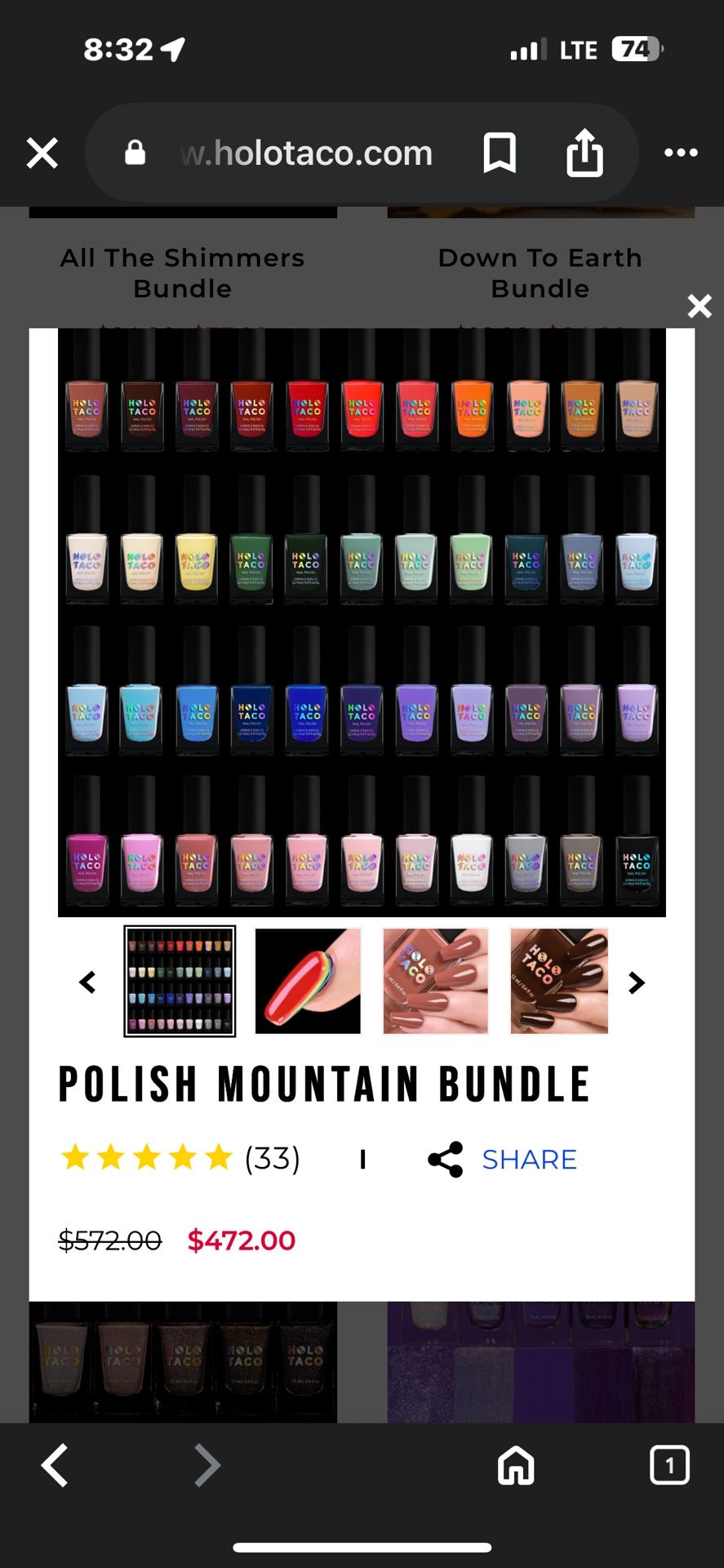Image resolution: width=724 pixels, height=1568 pixels.
Task: Tap SHARE for this bundle
Action: click(x=503, y=1160)
